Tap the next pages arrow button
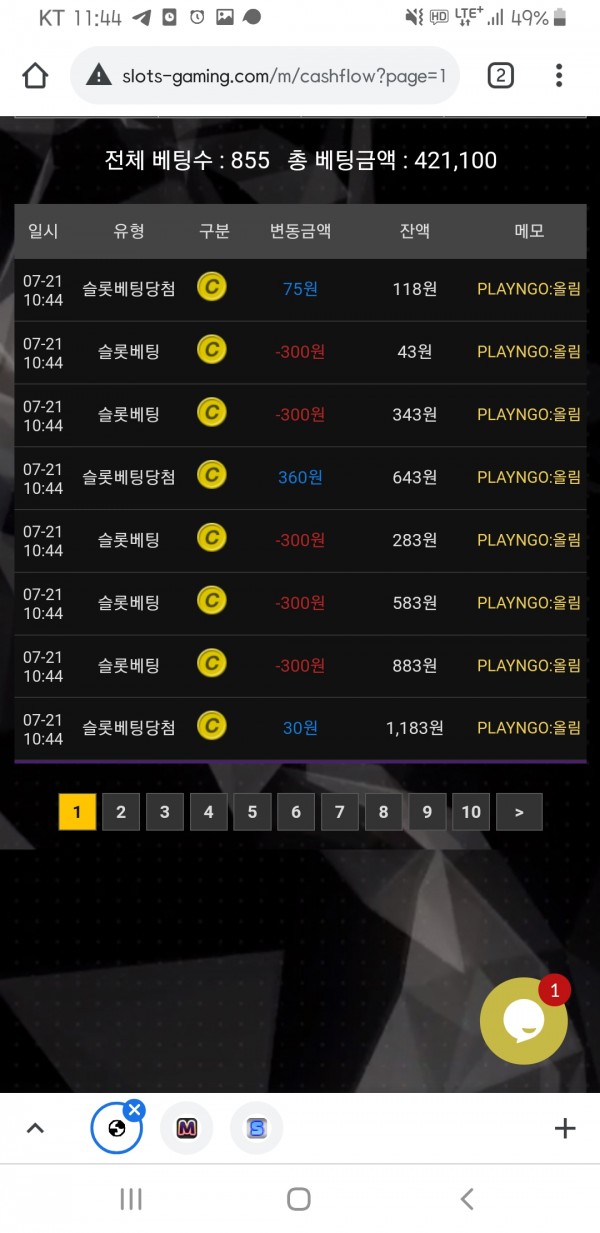The image size is (600, 1233). (519, 812)
